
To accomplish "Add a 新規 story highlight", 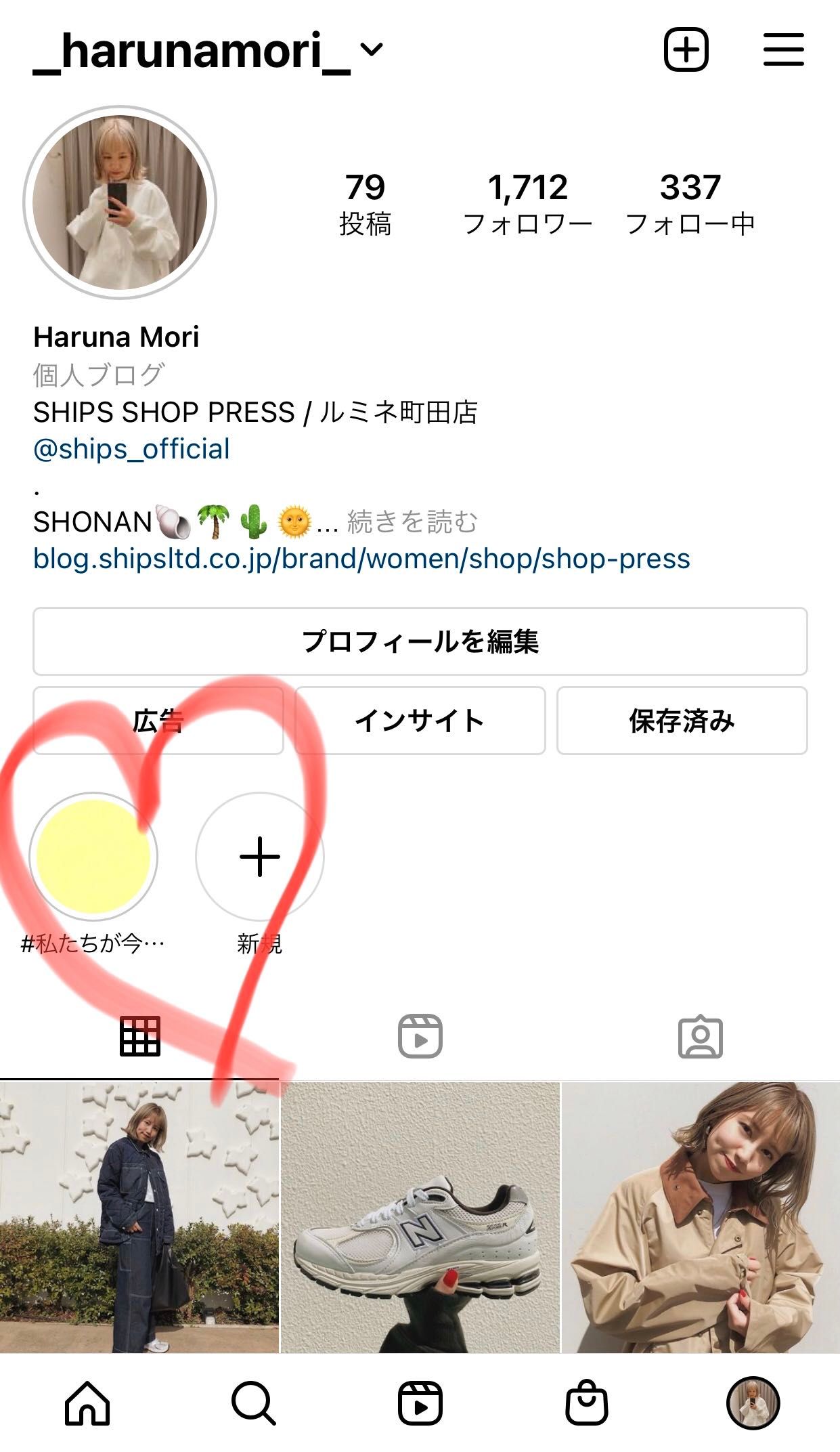I will tap(260, 857).
